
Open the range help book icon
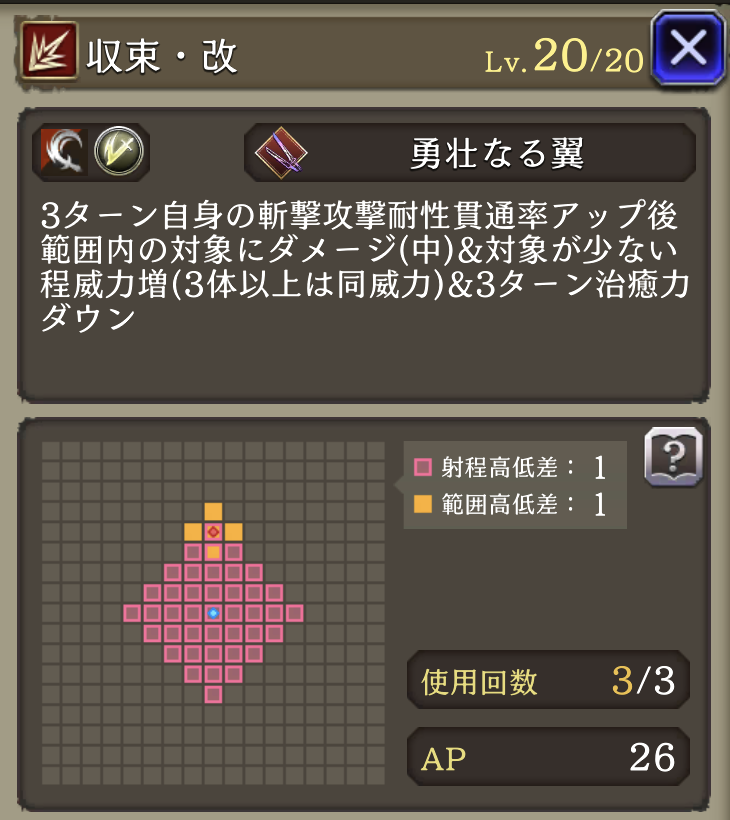click(x=673, y=459)
